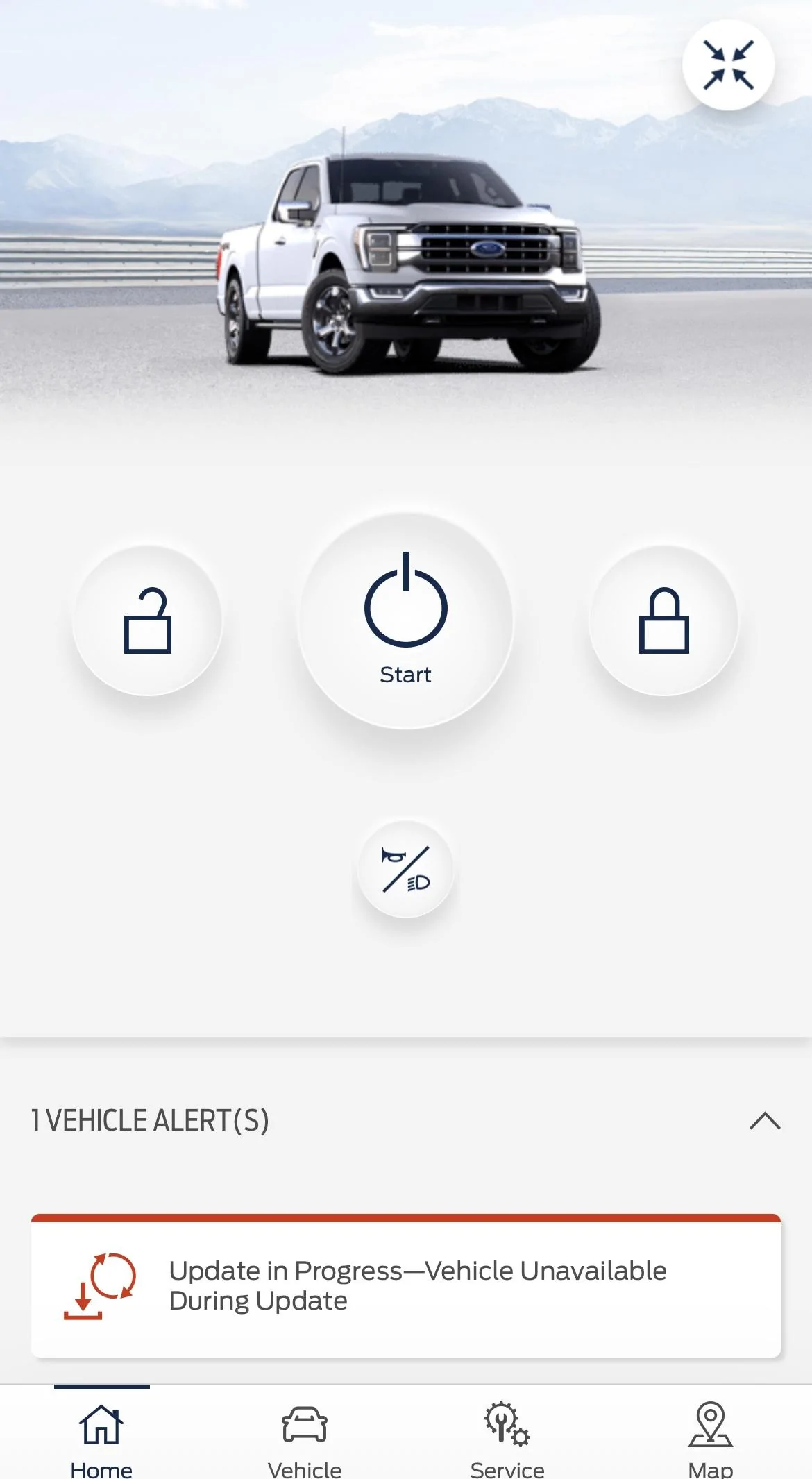Tap the white F-150 truck image
812x1479 pixels.
(406, 257)
